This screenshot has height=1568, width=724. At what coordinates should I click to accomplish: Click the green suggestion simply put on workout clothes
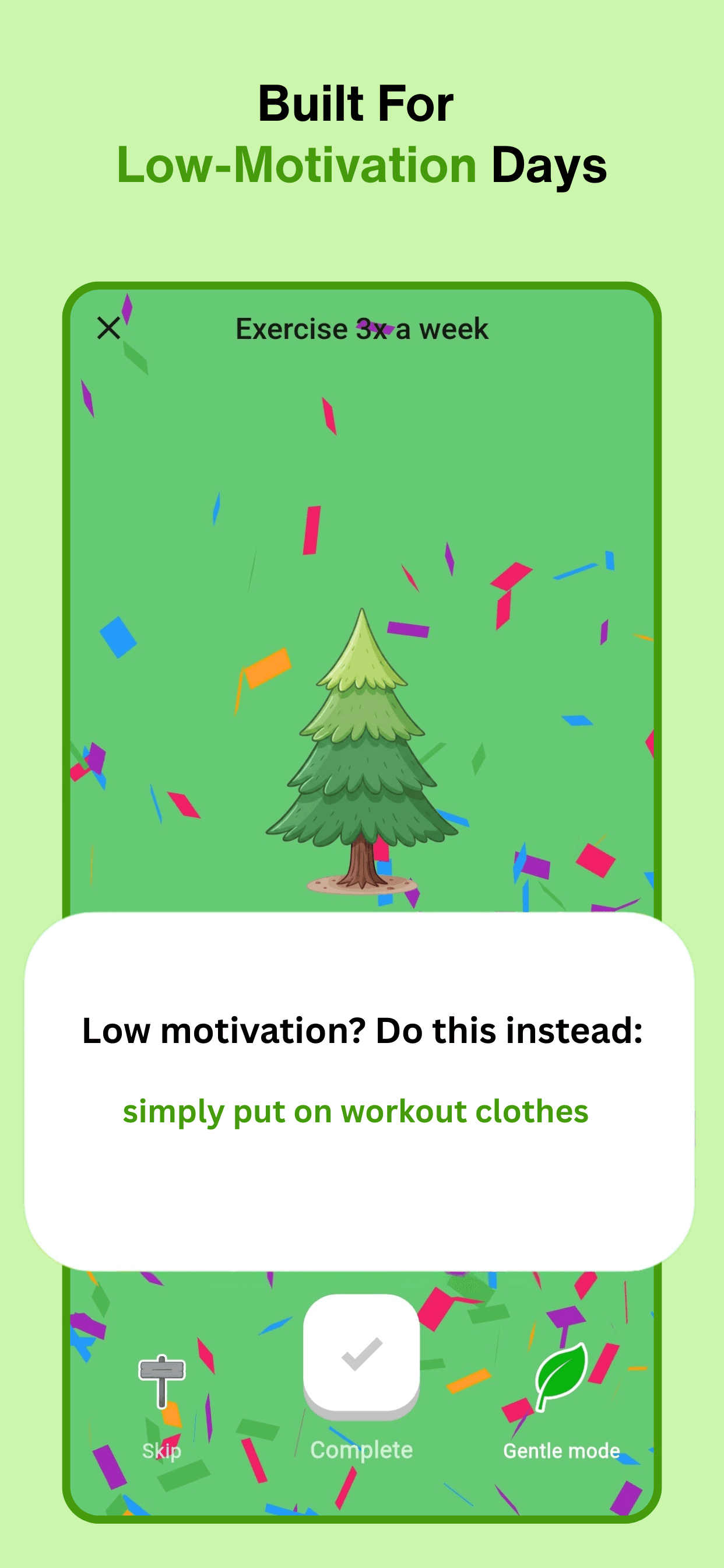tap(356, 1111)
